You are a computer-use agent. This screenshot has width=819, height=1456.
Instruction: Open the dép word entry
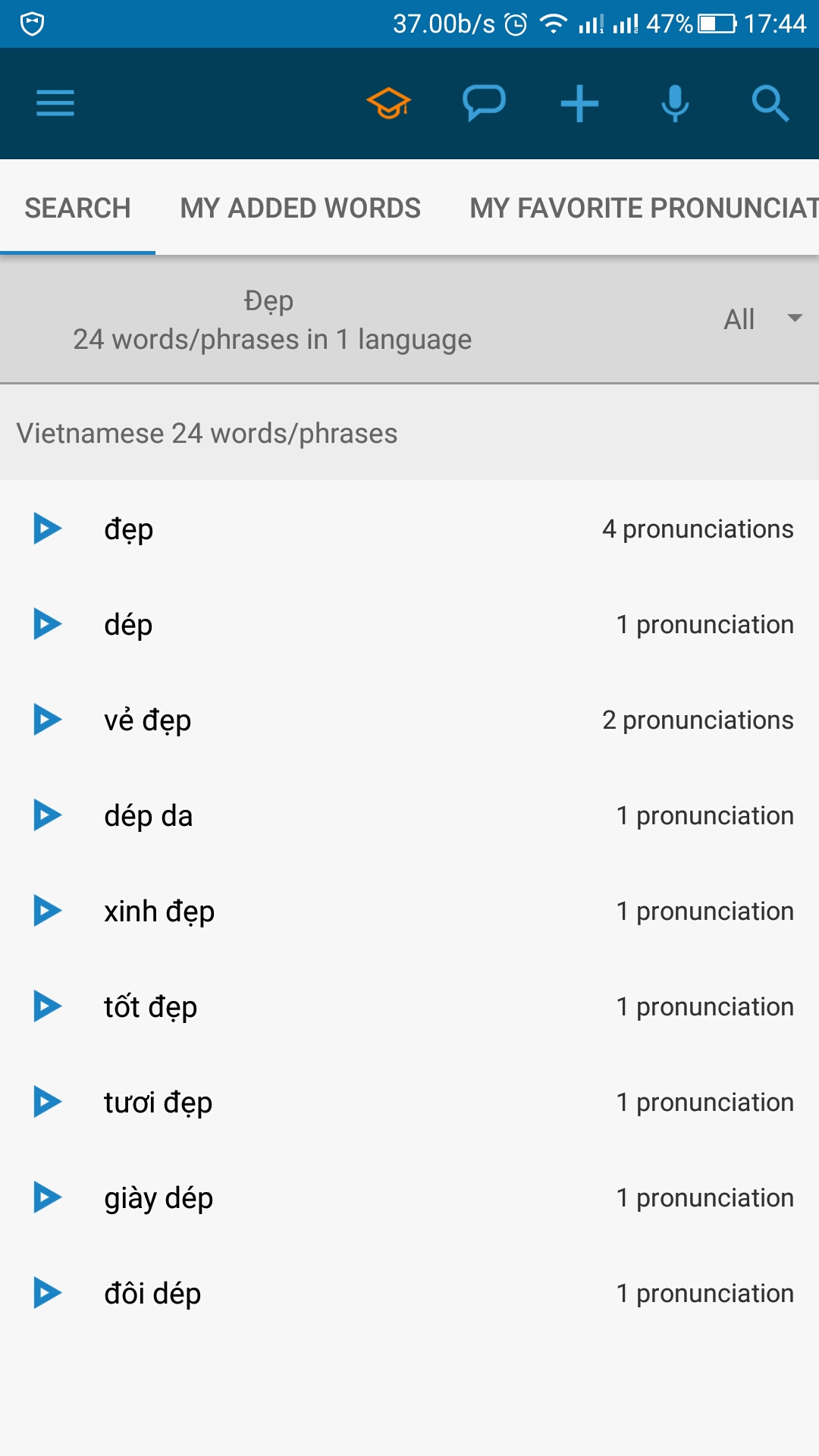(x=128, y=625)
